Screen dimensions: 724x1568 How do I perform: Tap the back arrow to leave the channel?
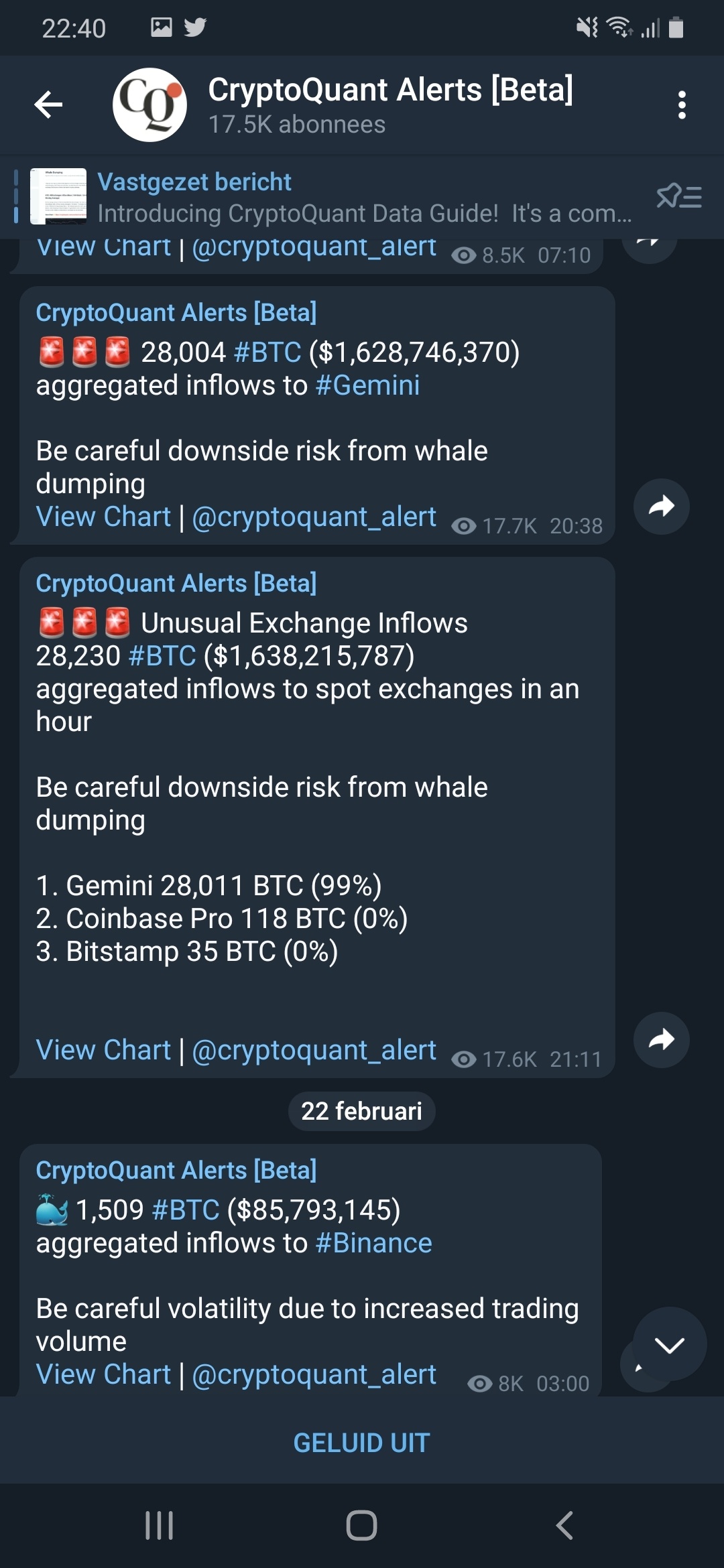tap(47, 105)
